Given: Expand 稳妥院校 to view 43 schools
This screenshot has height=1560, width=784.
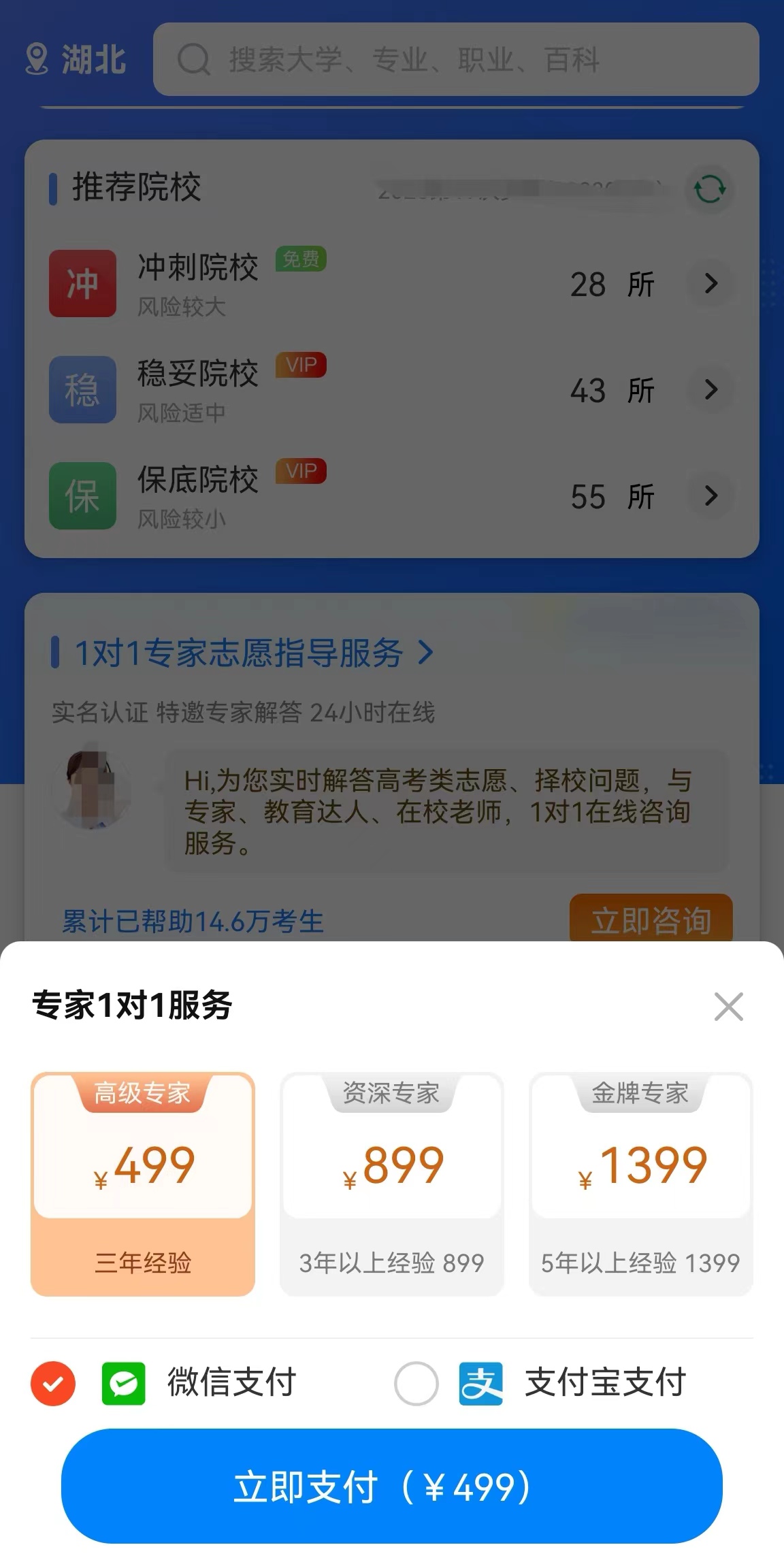Looking at the screenshot, I should tap(710, 390).
